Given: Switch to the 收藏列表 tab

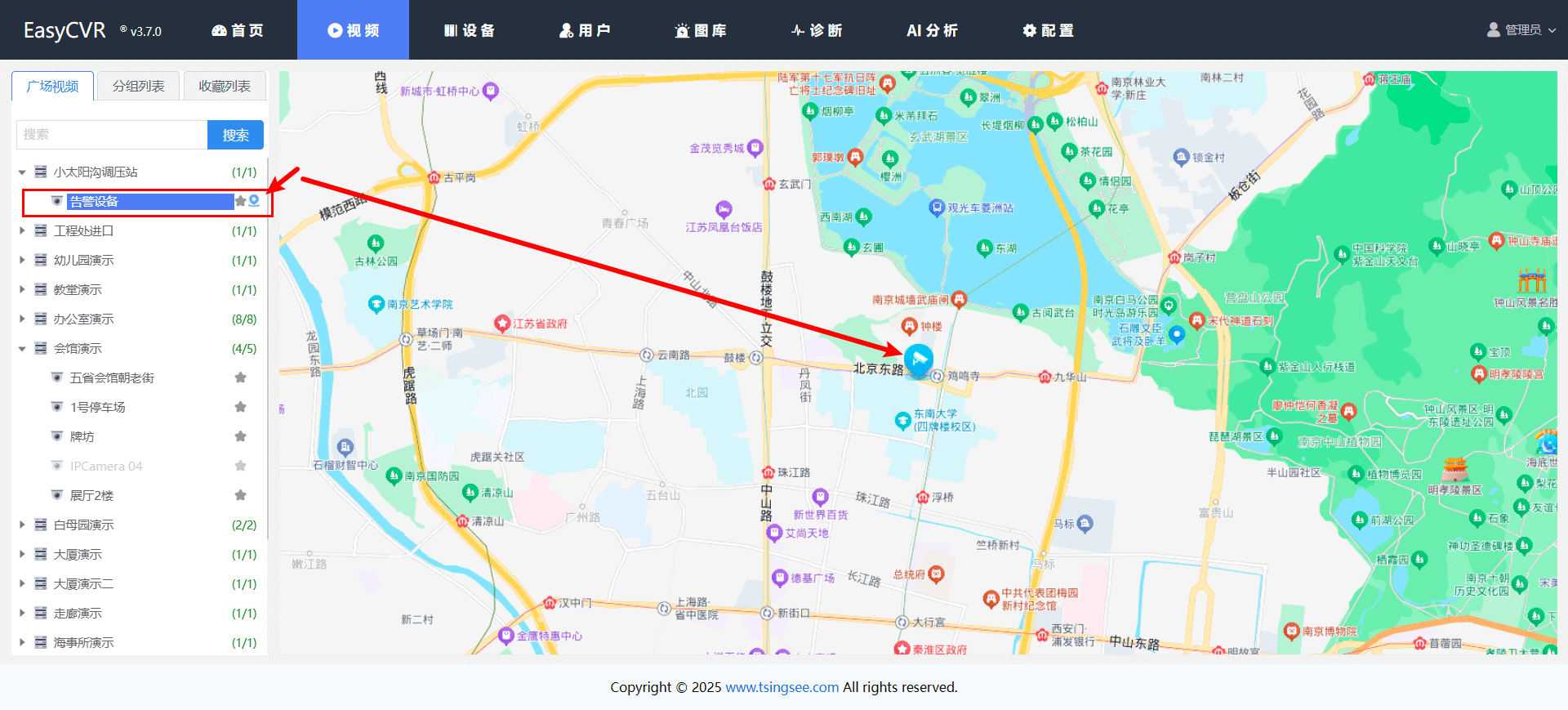Looking at the screenshot, I should point(225,86).
